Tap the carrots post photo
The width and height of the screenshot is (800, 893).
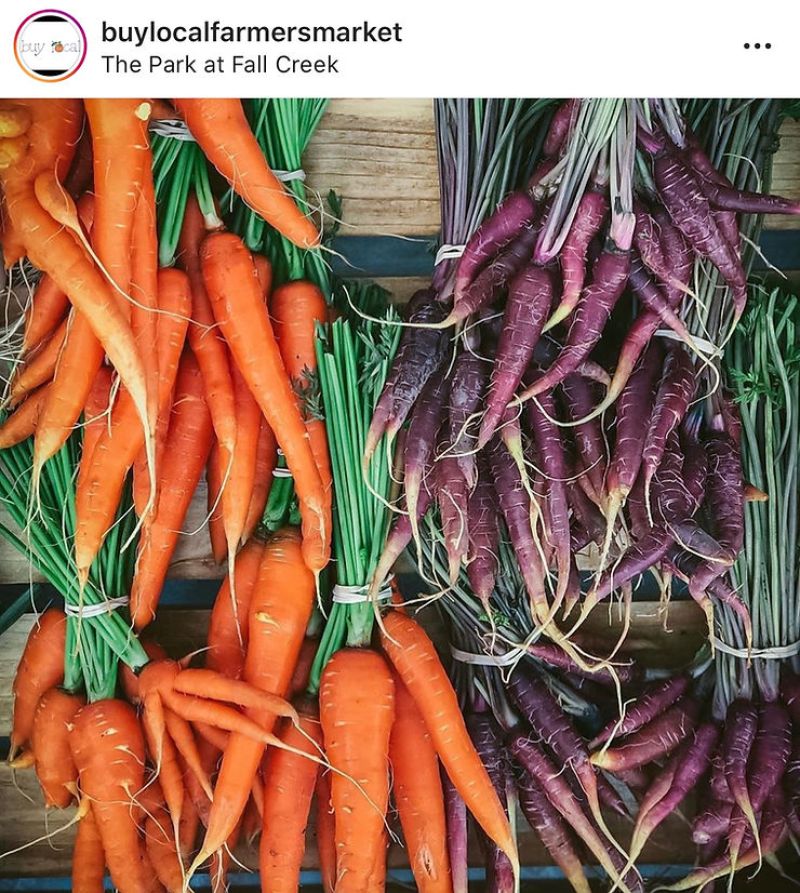pyautogui.click(x=400, y=495)
